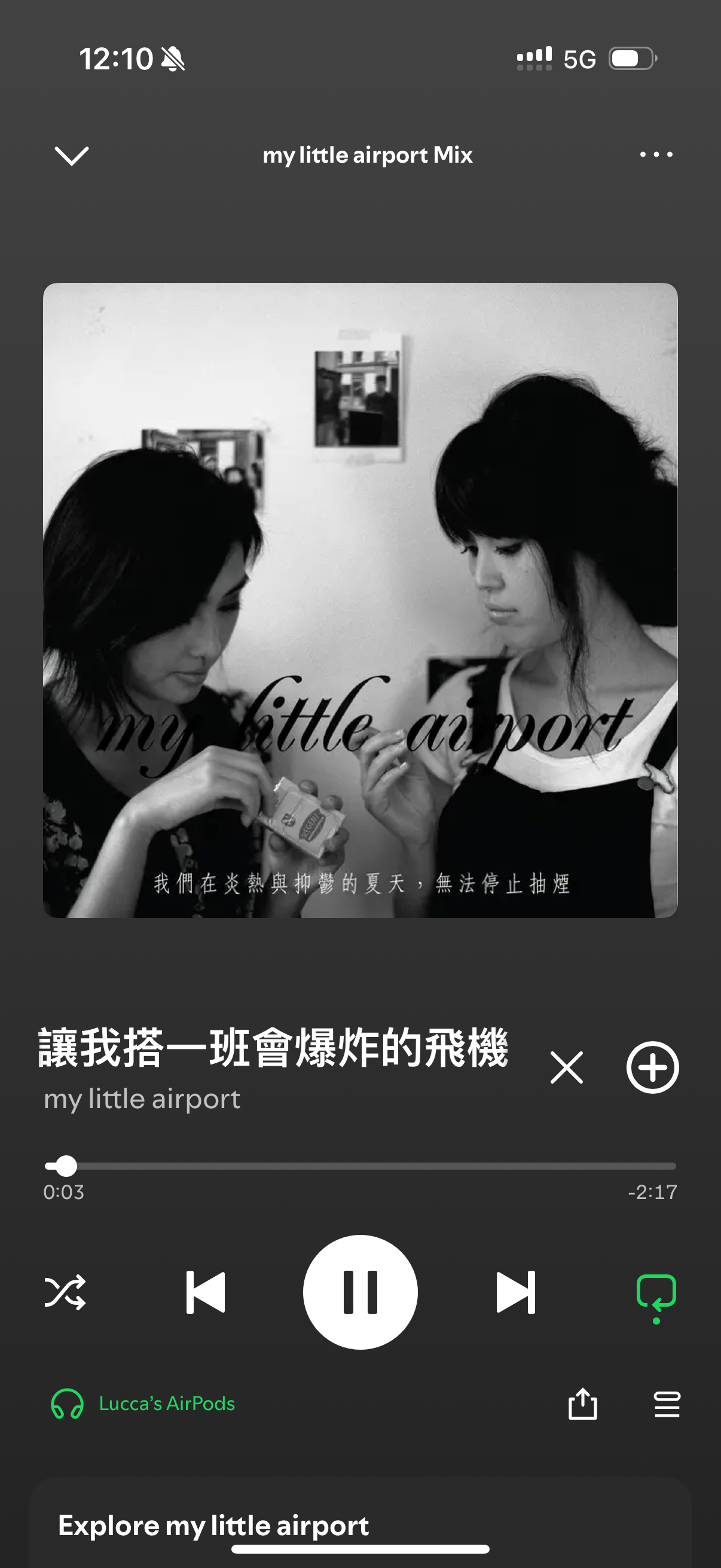Skip to the previous track
The height and width of the screenshot is (1568, 721).
click(206, 1292)
